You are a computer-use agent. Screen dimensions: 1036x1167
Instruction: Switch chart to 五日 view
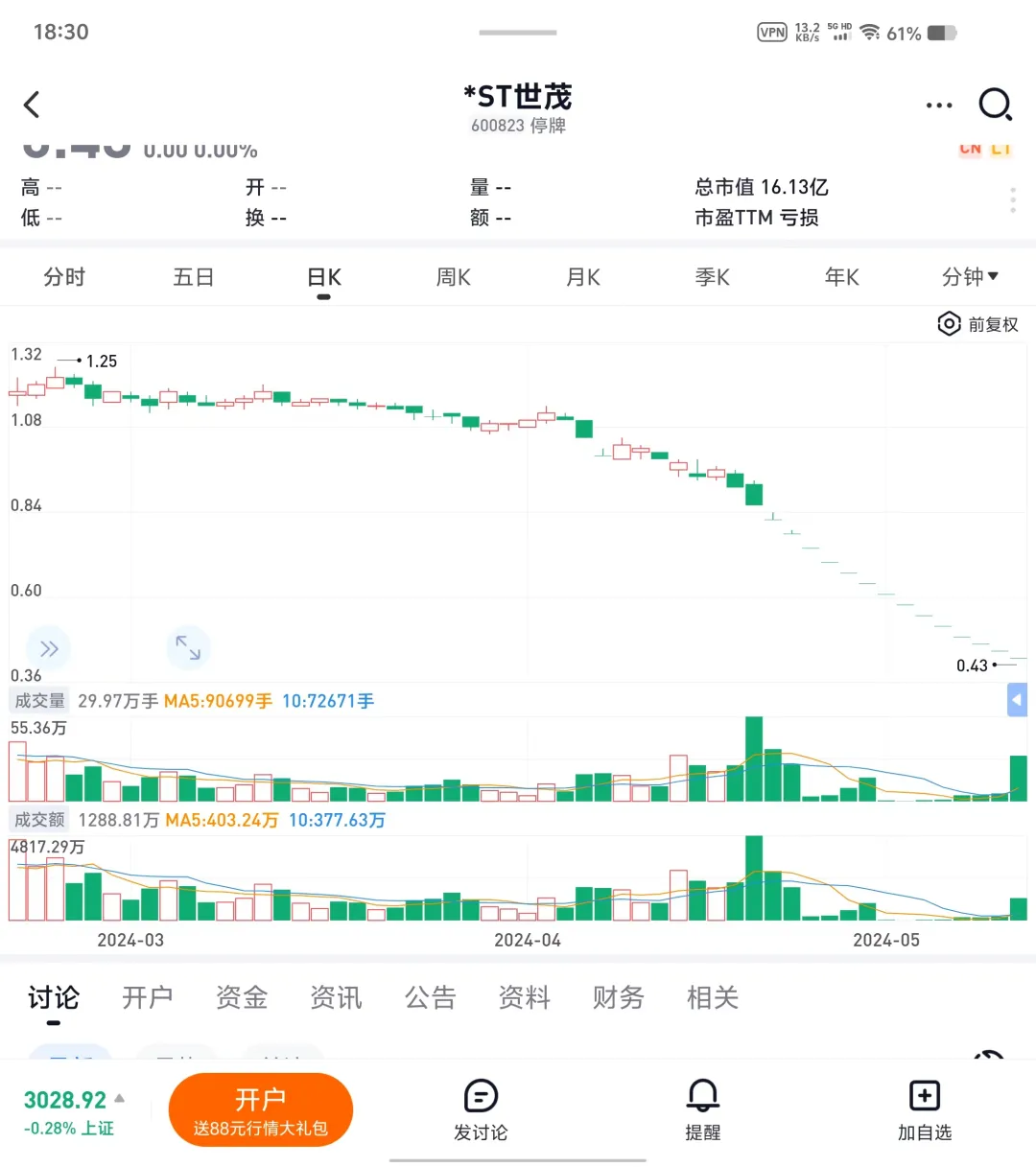pyautogui.click(x=193, y=278)
